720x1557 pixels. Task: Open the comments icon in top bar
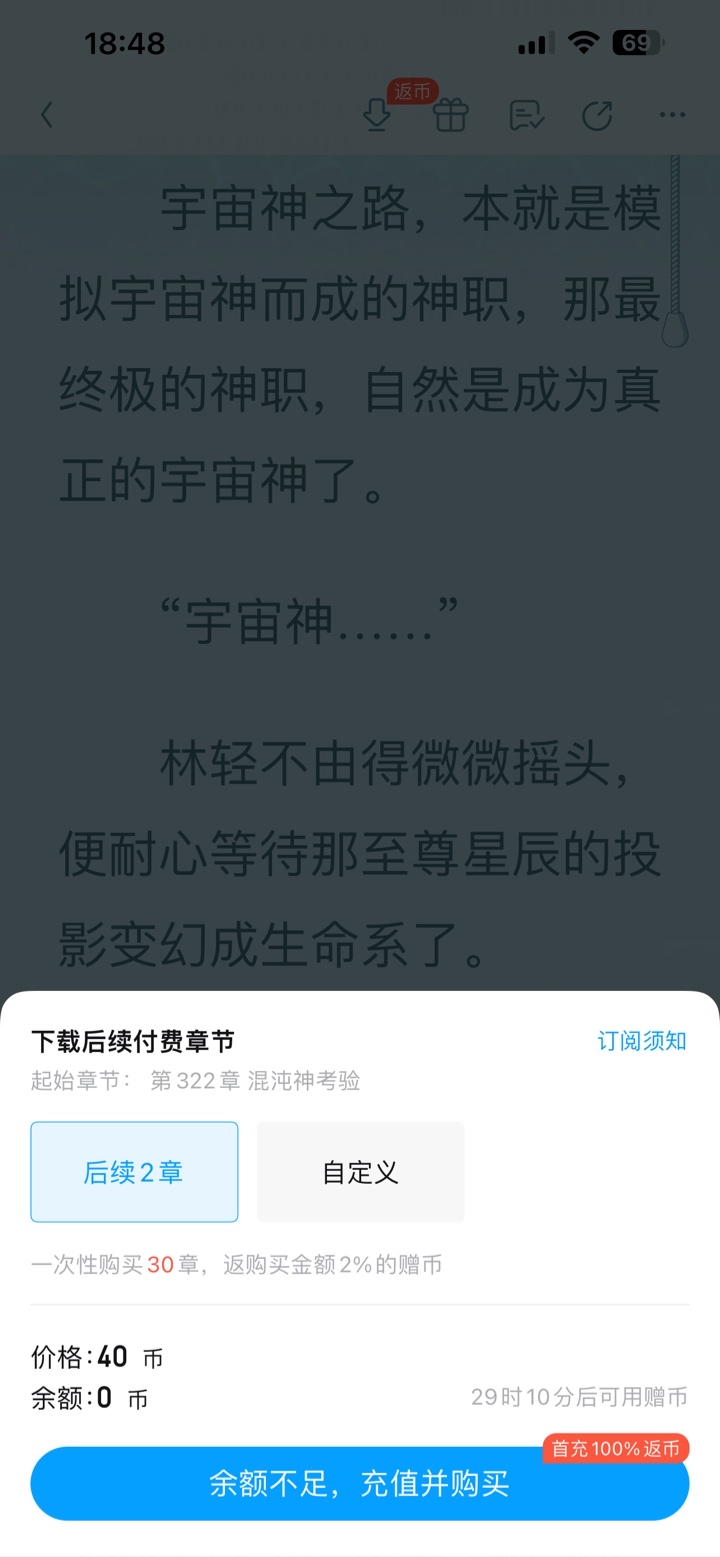[526, 116]
